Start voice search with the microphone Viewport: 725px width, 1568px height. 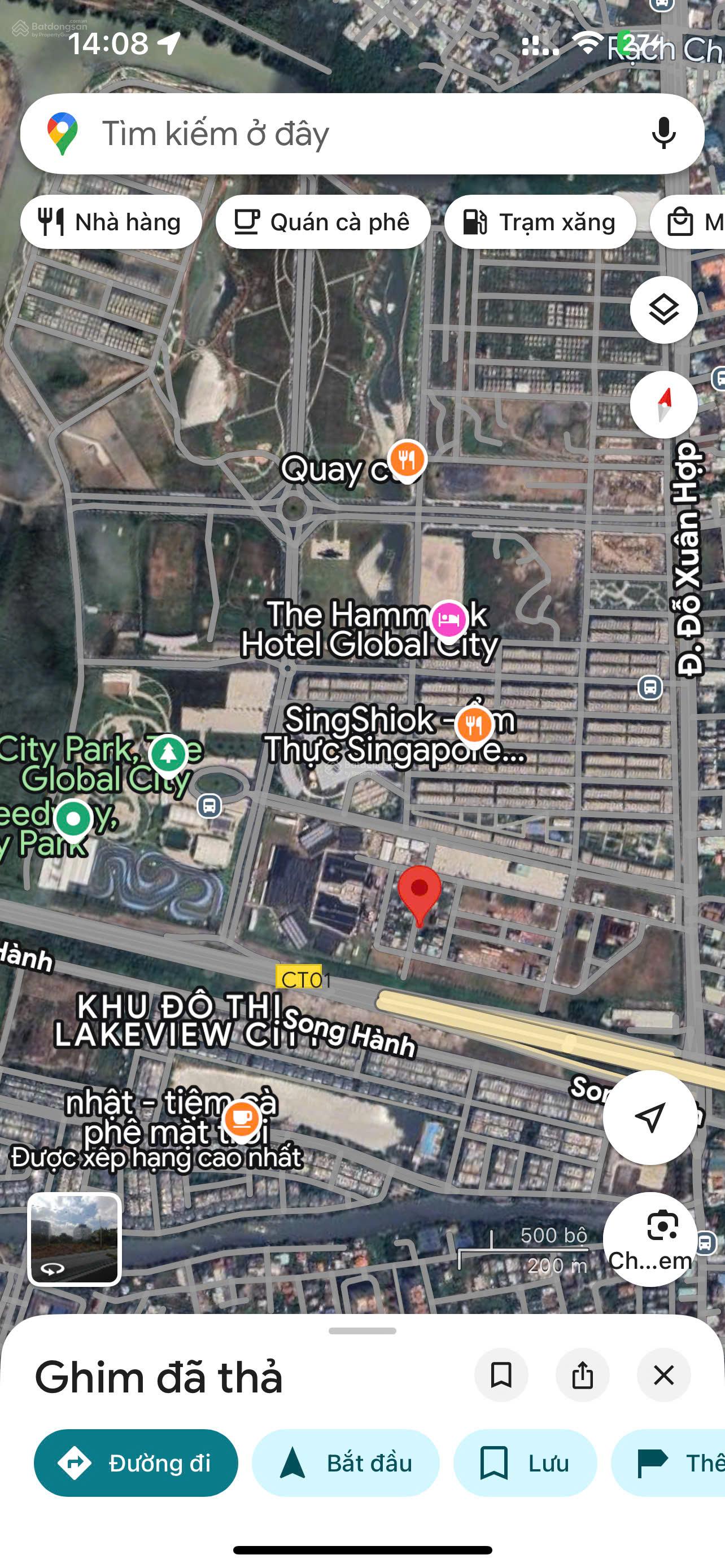tap(663, 133)
